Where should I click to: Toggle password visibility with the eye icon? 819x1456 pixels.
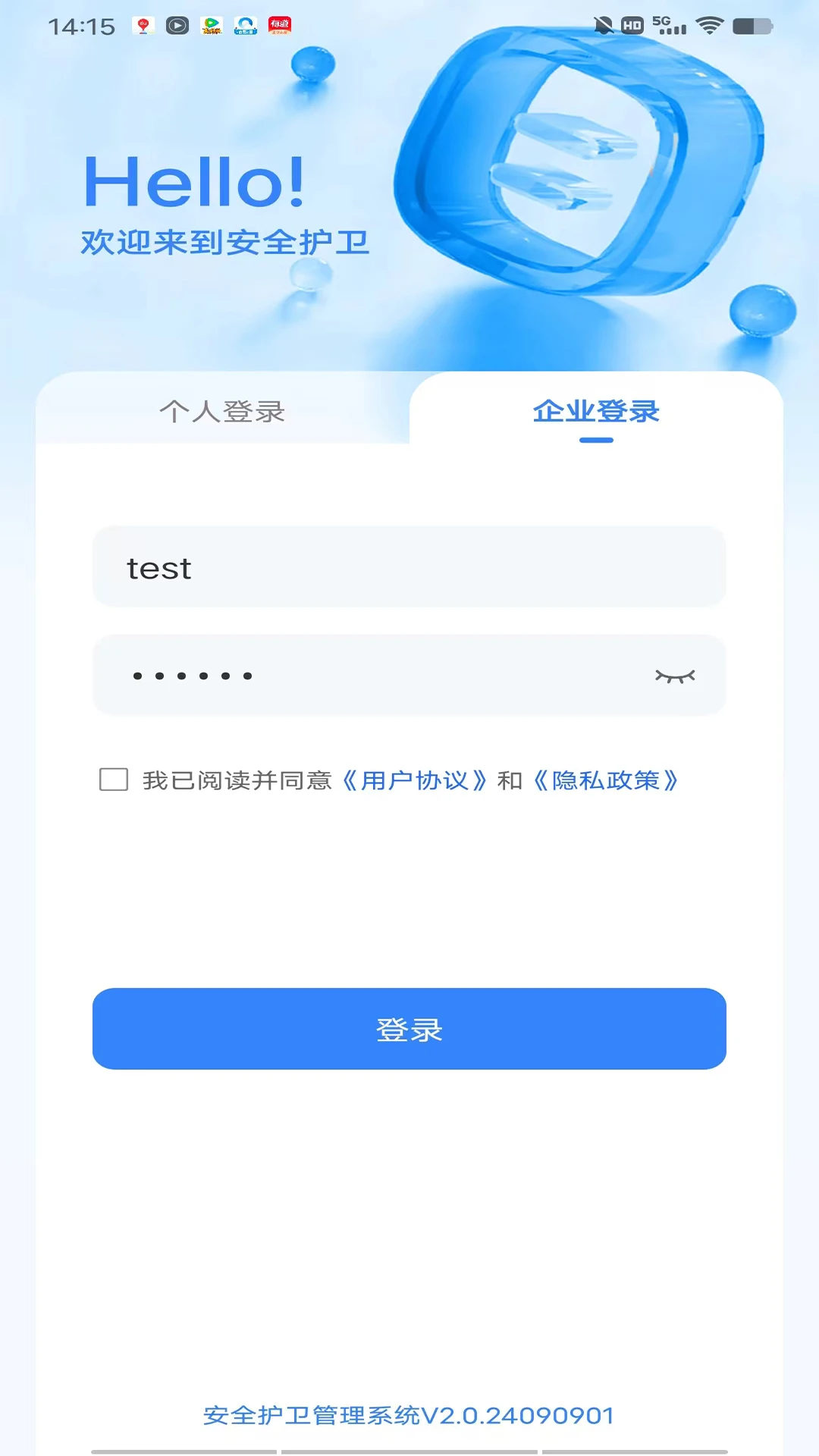[676, 676]
